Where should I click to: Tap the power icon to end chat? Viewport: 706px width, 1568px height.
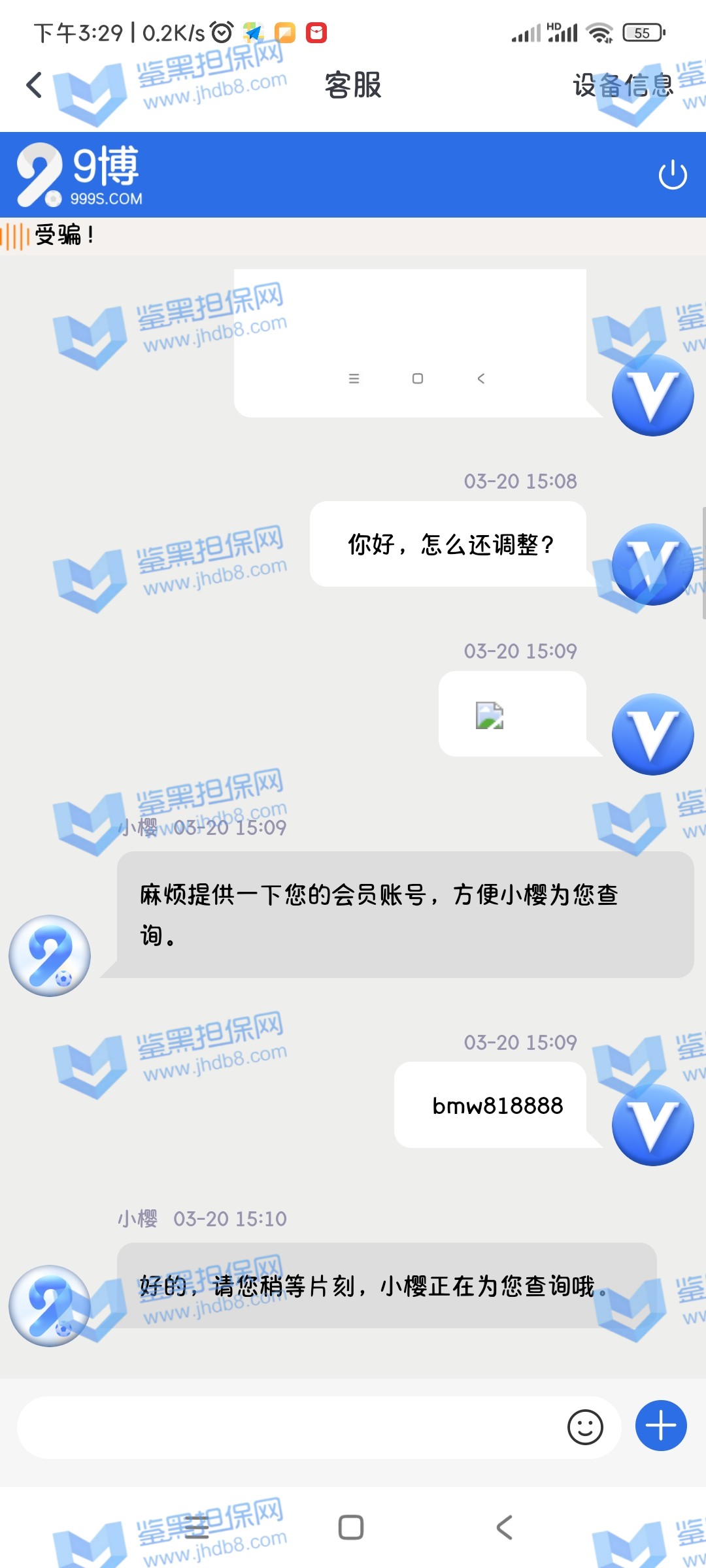point(672,175)
